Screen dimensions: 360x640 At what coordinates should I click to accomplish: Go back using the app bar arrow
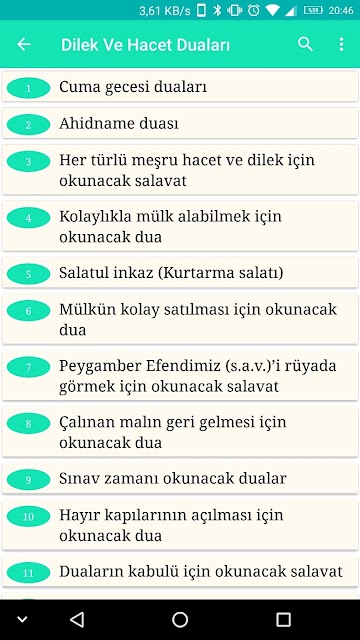click(24, 44)
